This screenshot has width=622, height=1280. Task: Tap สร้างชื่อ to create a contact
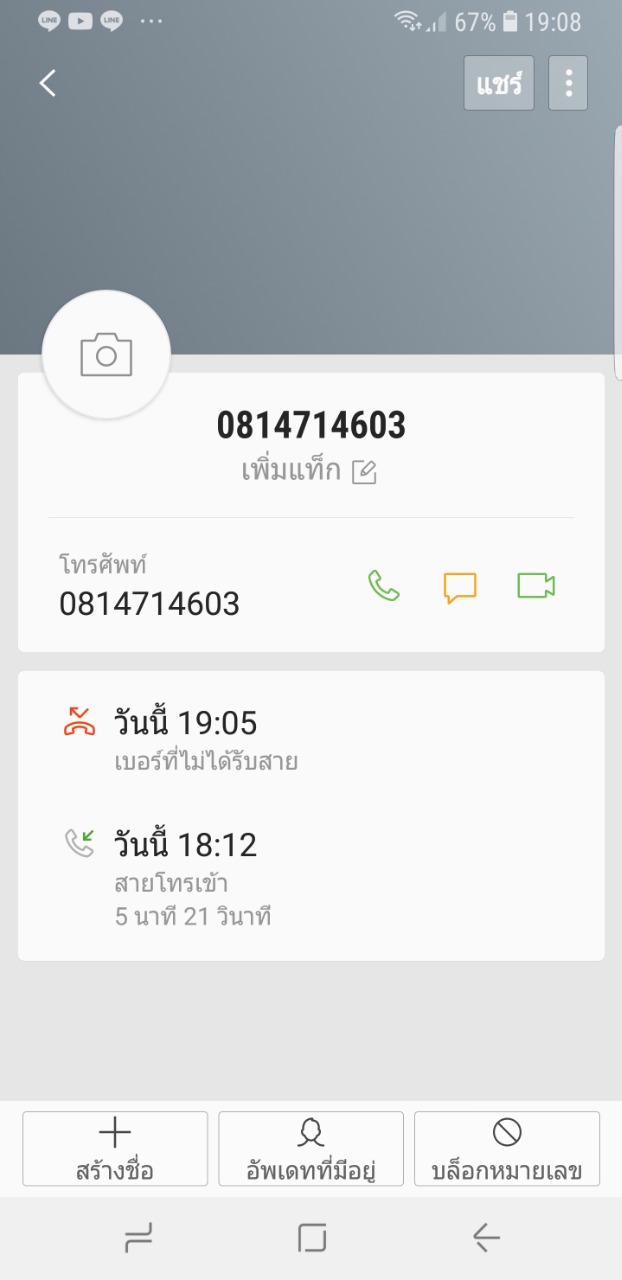coord(115,1149)
